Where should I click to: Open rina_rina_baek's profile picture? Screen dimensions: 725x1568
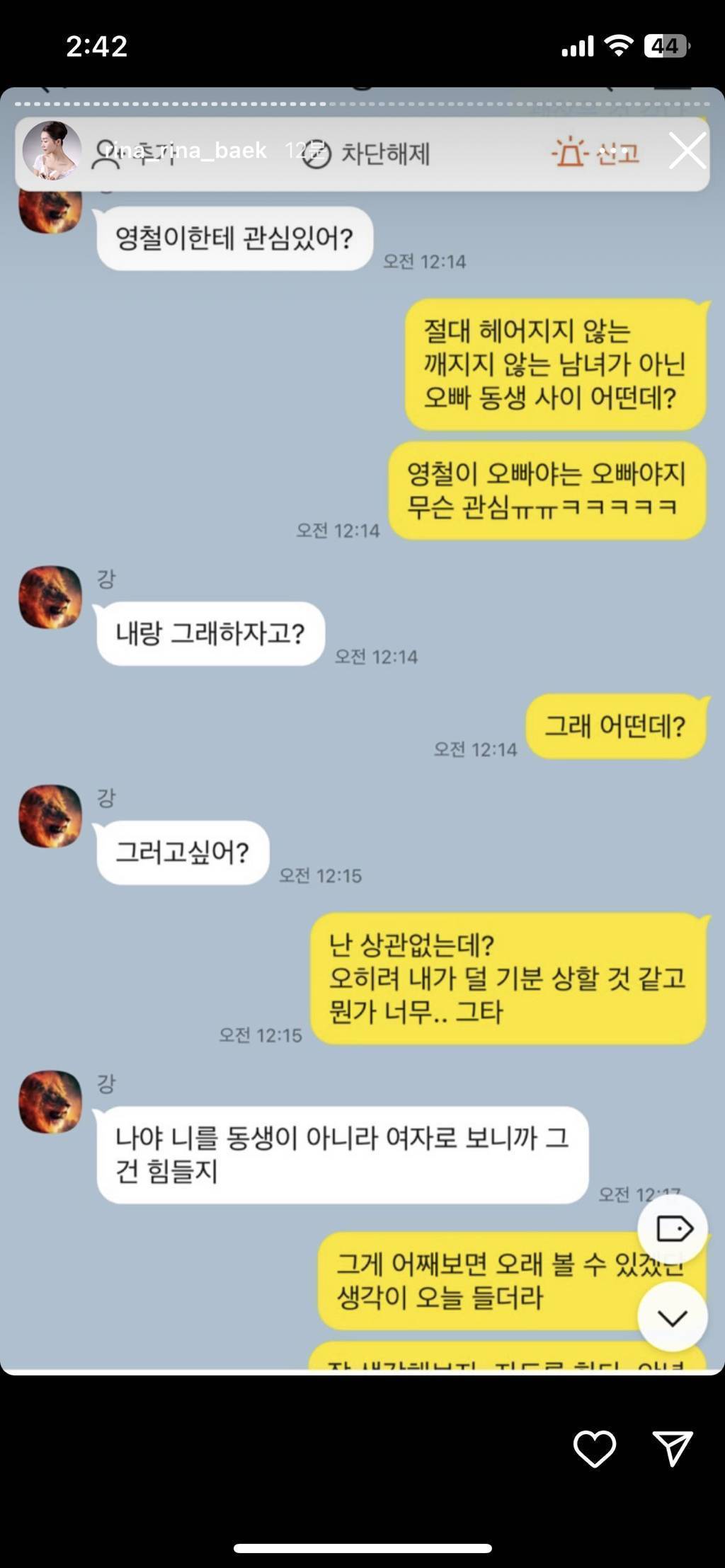52,151
